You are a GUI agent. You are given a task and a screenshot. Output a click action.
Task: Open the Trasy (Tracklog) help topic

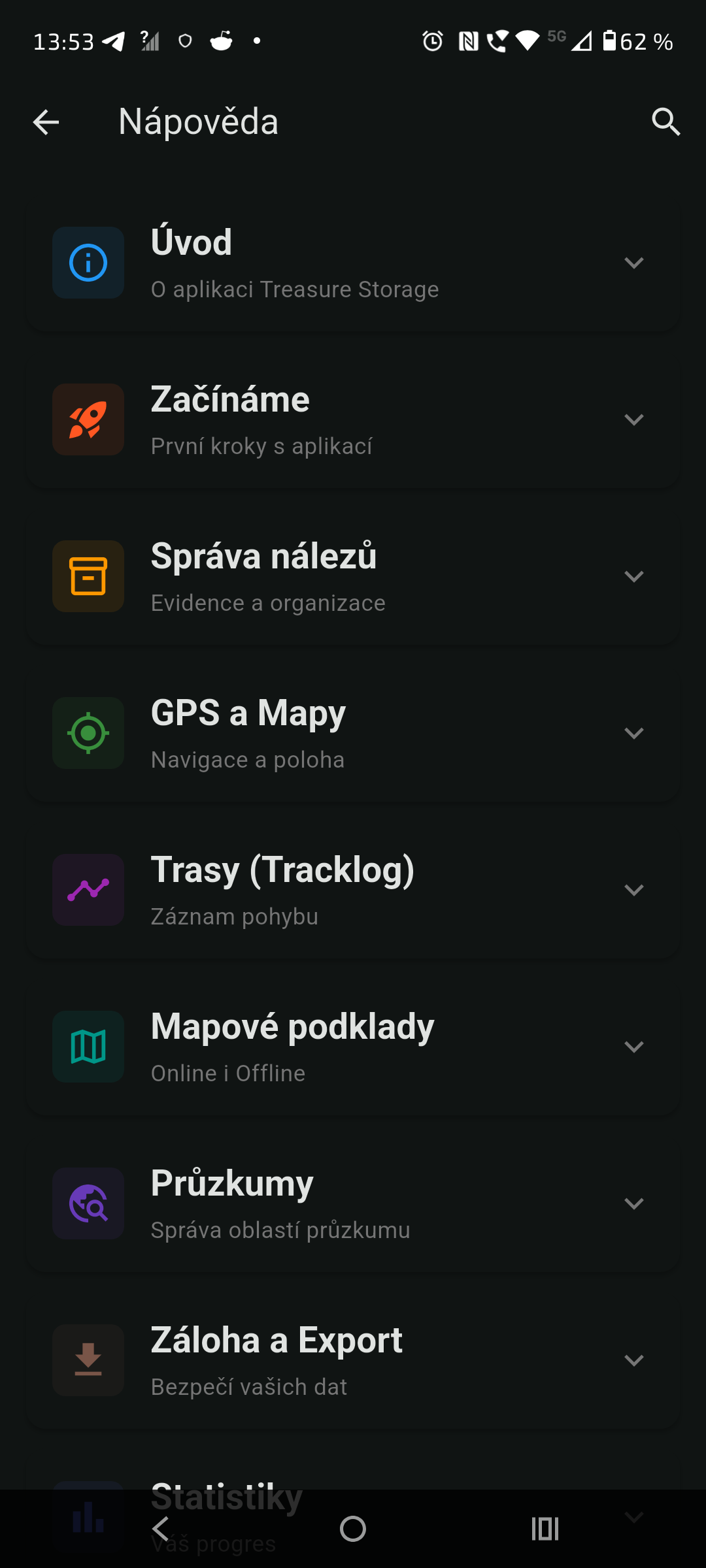click(353, 890)
